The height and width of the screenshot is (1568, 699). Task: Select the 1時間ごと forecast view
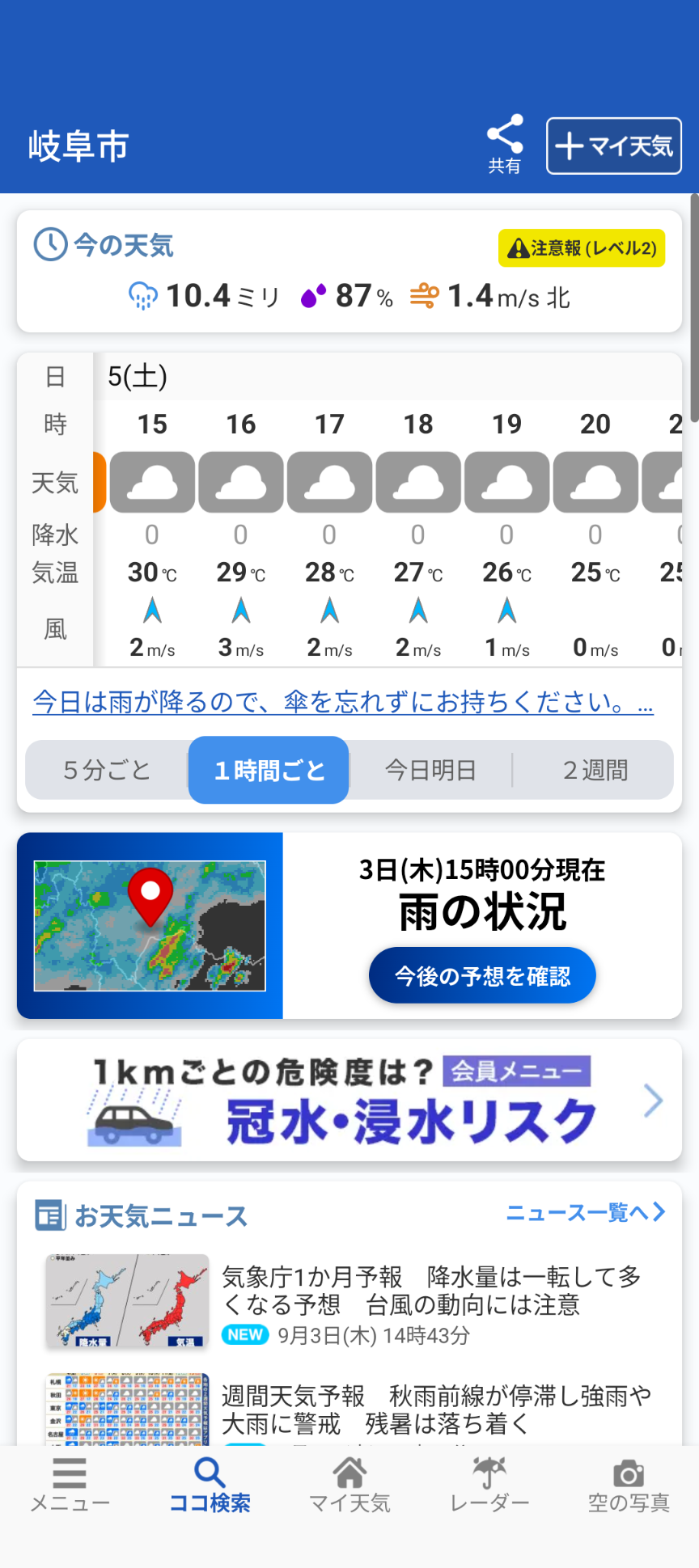coord(269,770)
